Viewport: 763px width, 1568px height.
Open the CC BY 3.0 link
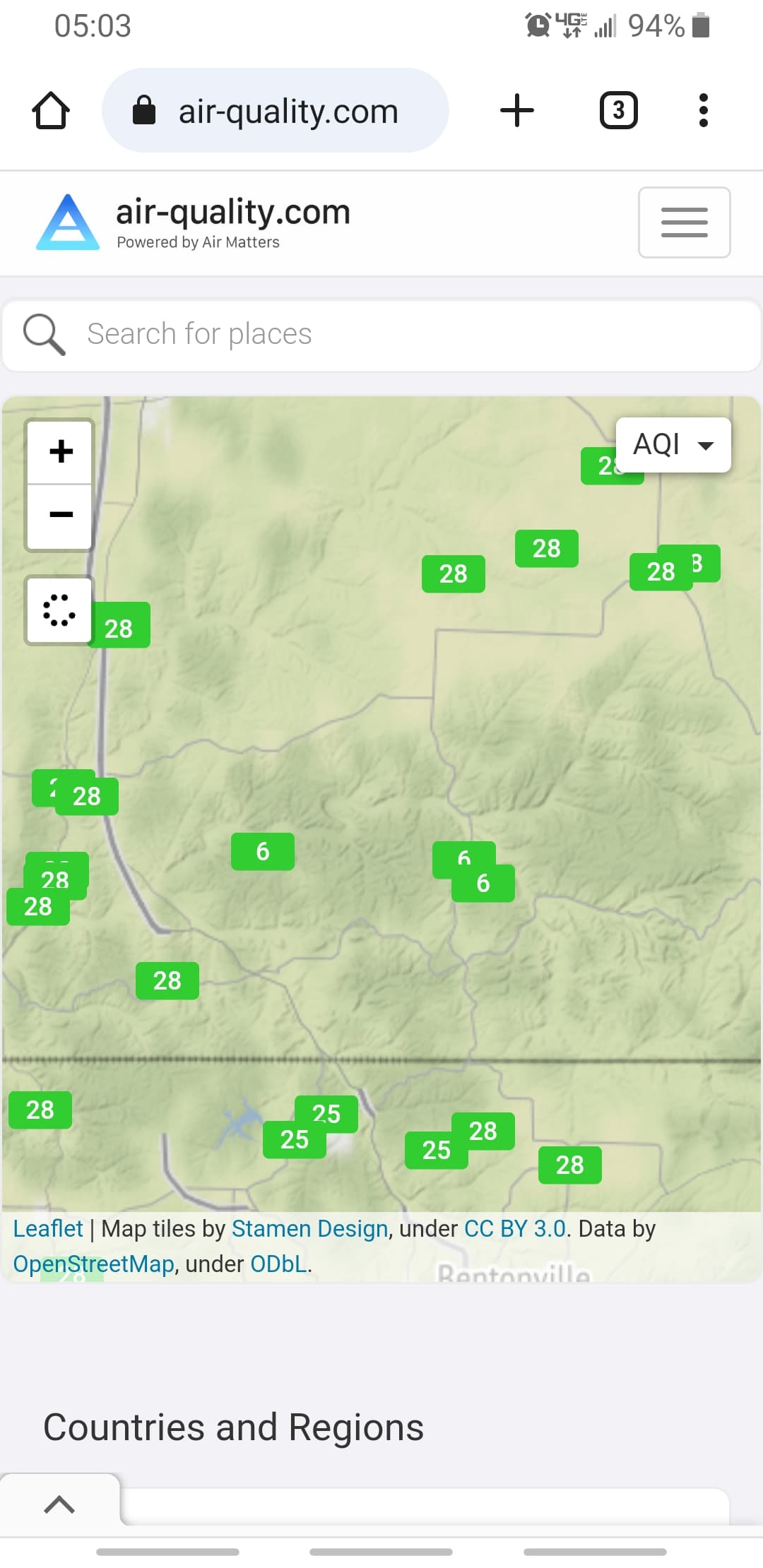(515, 1229)
